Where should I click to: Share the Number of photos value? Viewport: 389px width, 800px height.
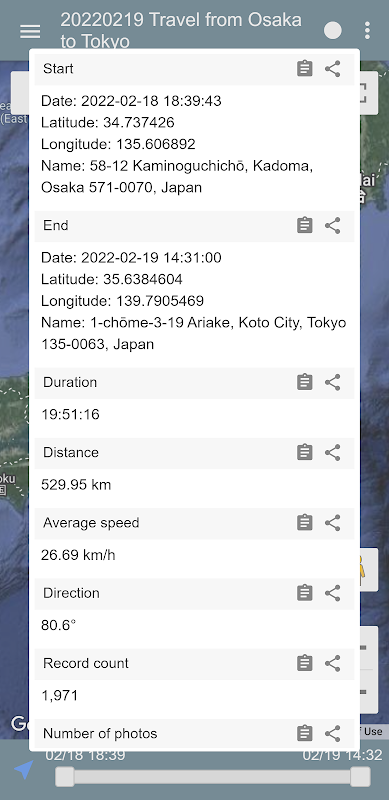pos(333,734)
